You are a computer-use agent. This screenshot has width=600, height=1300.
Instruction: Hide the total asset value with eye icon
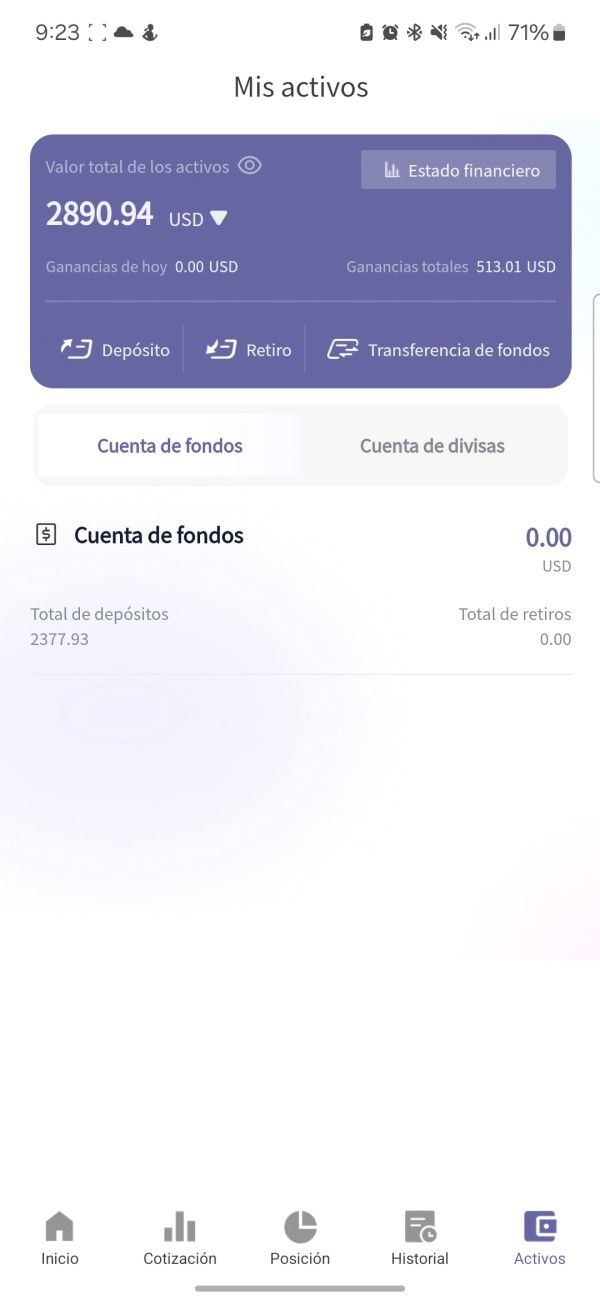(x=250, y=166)
